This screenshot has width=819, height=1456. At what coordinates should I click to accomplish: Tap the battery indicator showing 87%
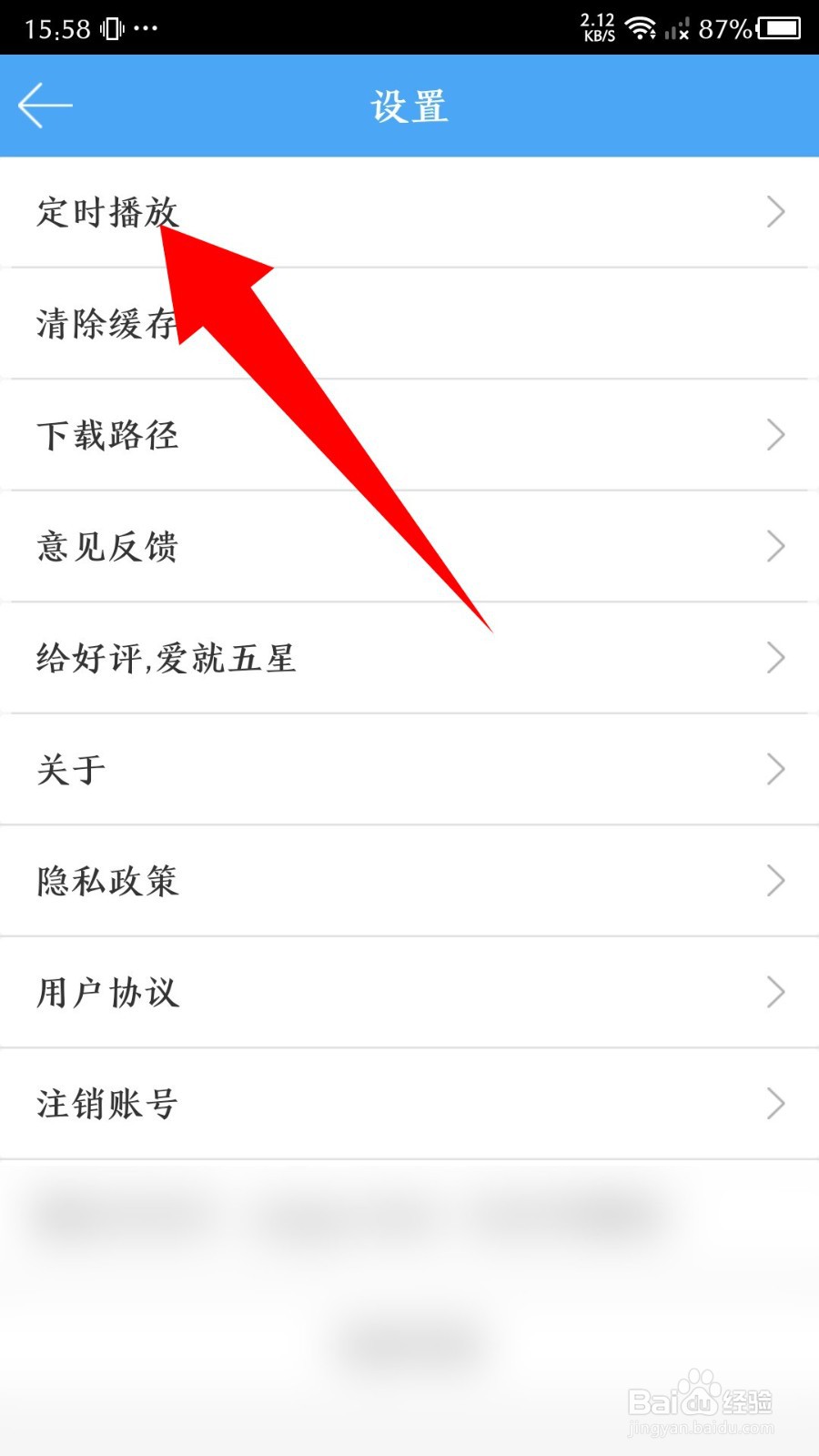pos(778,27)
